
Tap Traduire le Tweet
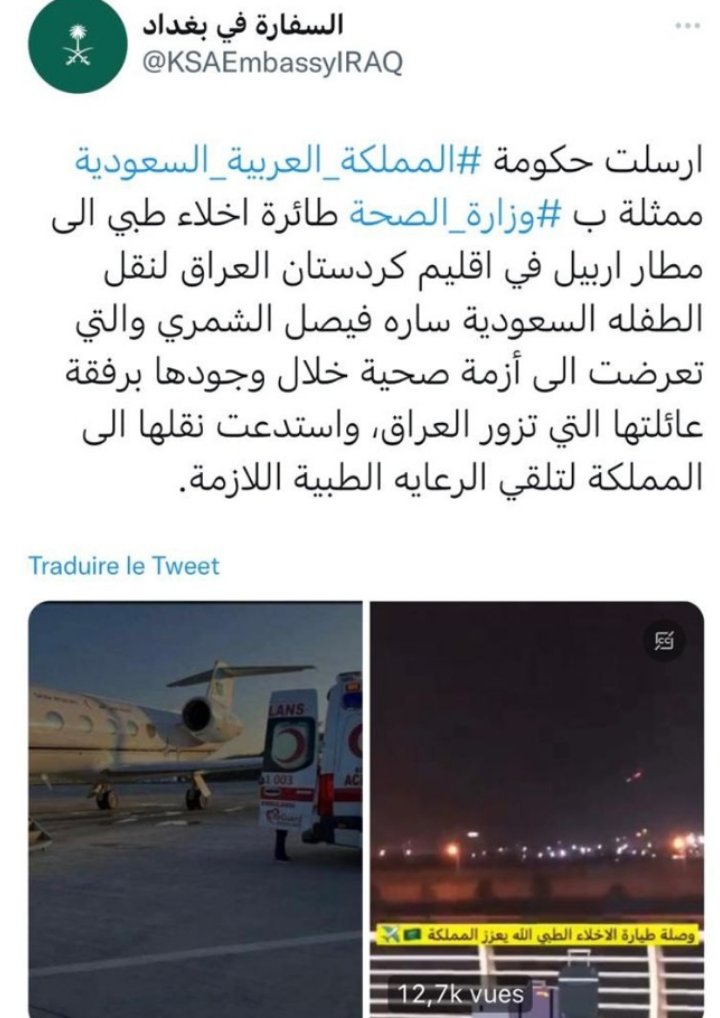pyautogui.click(x=123, y=565)
